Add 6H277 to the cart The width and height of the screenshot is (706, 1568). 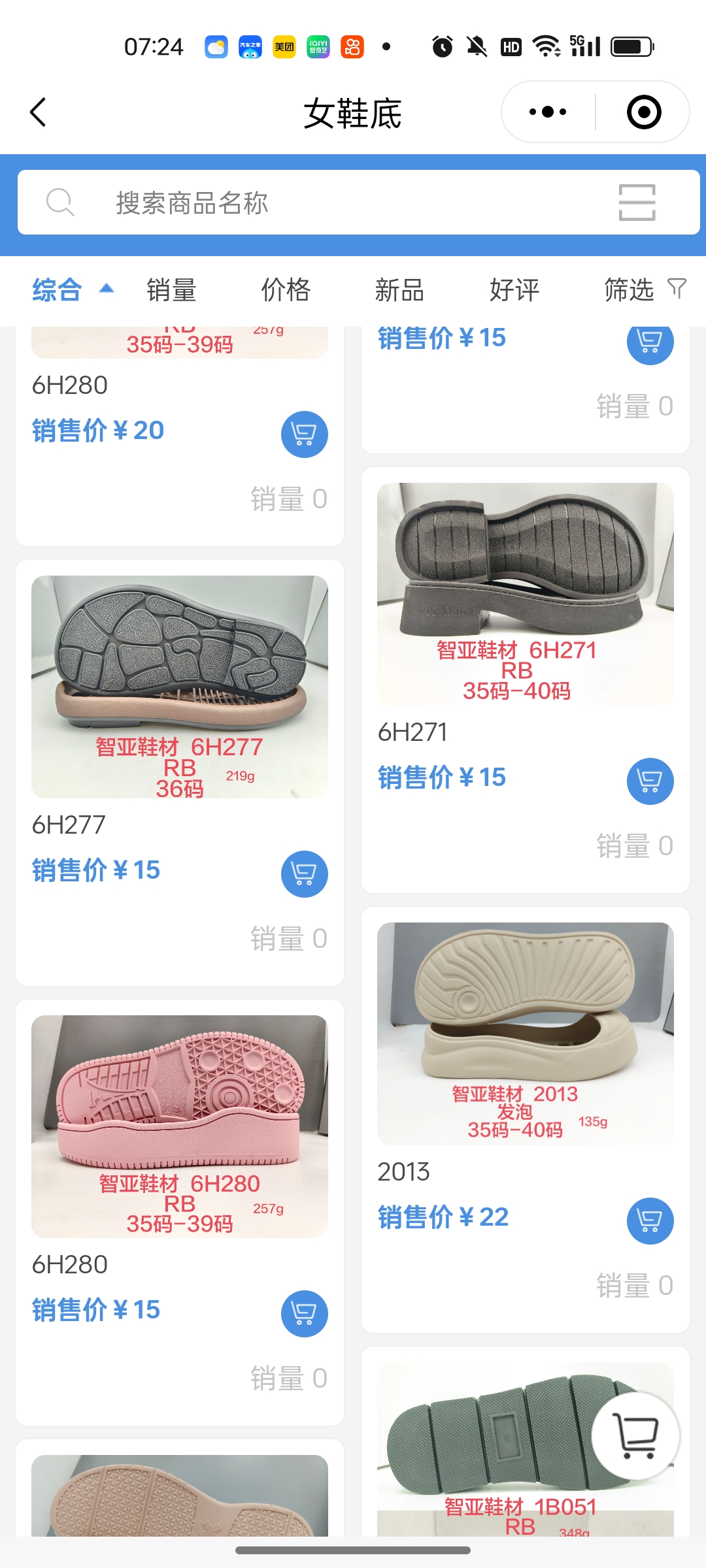coord(304,874)
